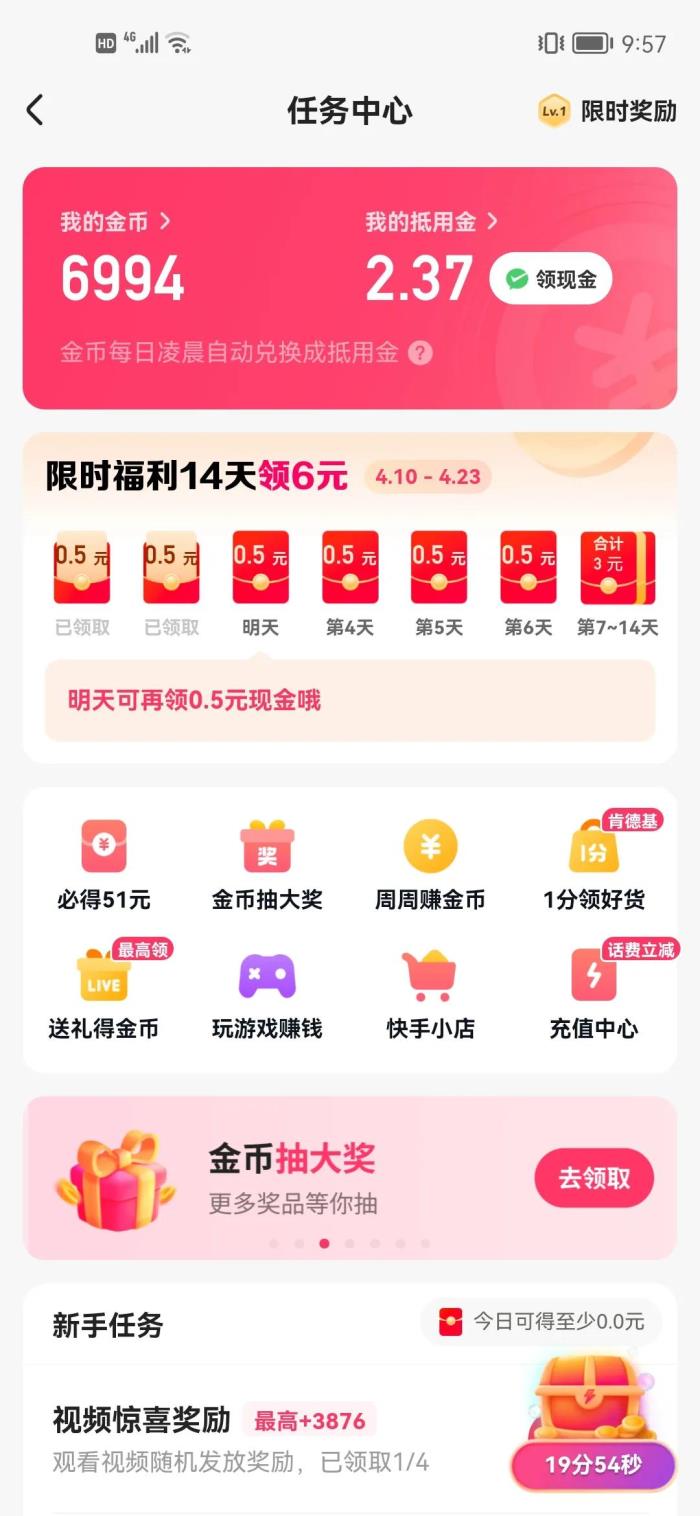
Task: Open 玩游戏赚钱
Action: pos(267,977)
